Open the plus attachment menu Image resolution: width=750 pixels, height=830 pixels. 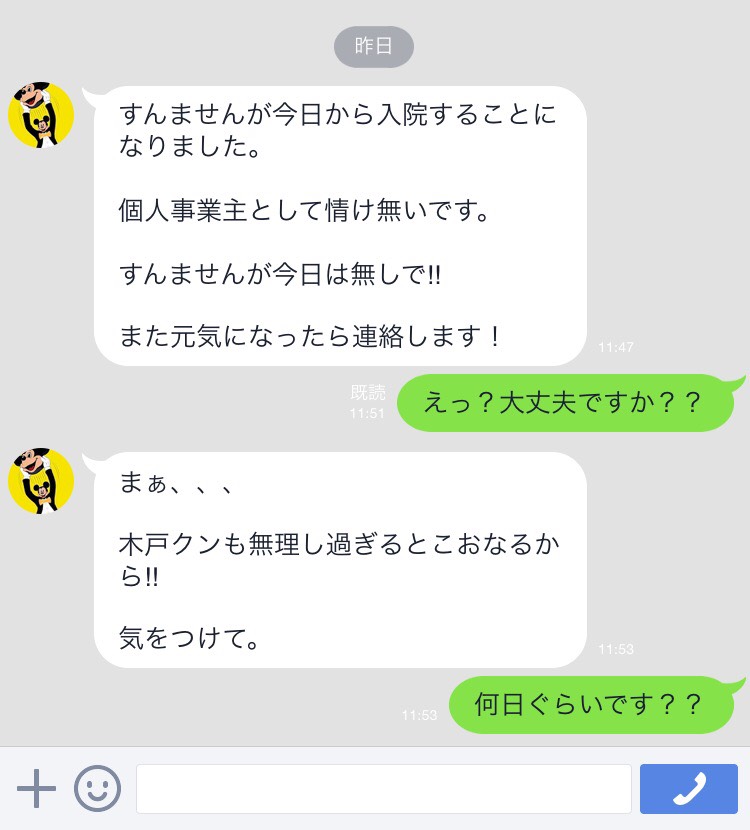[x=37, y=789]
